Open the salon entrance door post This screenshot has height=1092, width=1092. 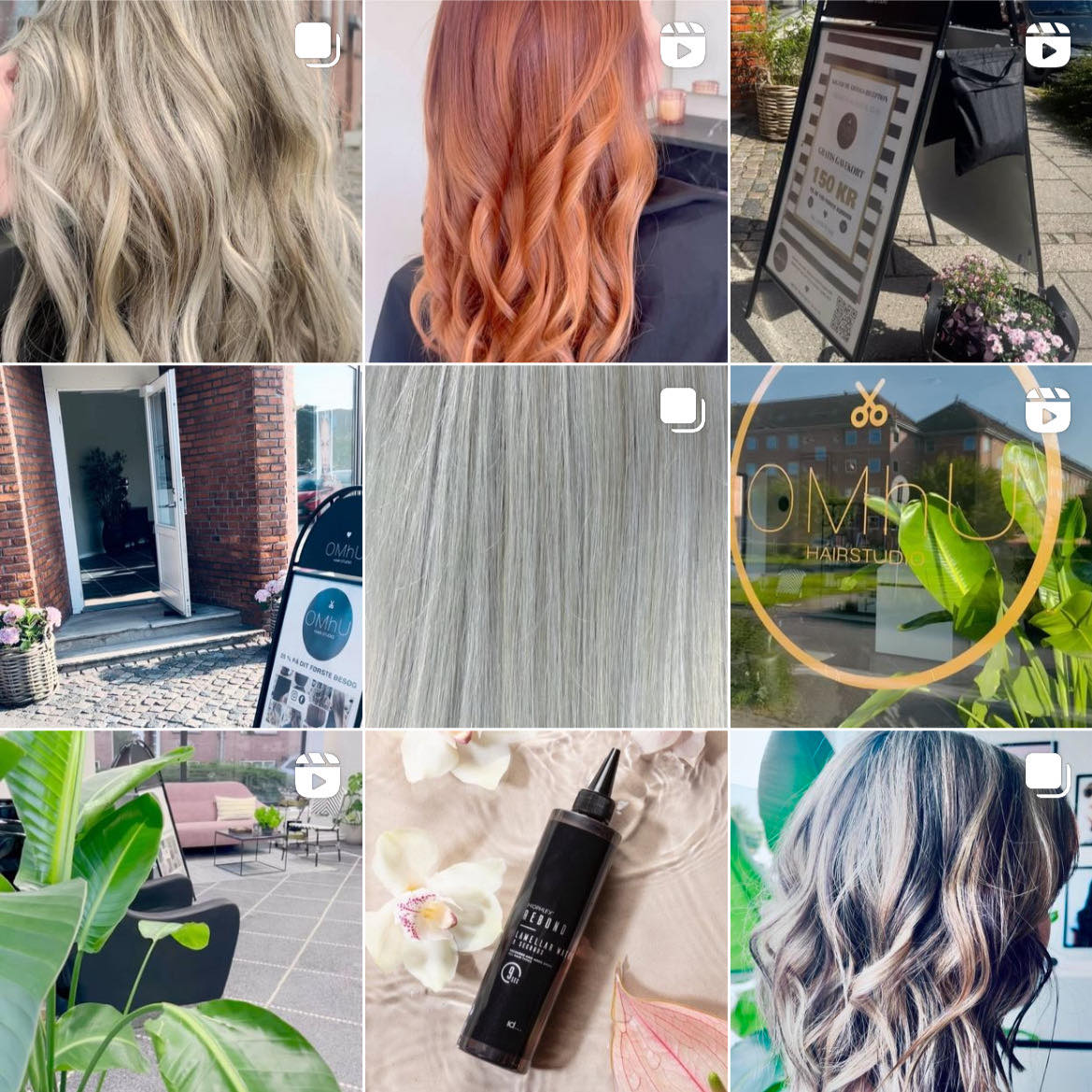pos(180,546)
